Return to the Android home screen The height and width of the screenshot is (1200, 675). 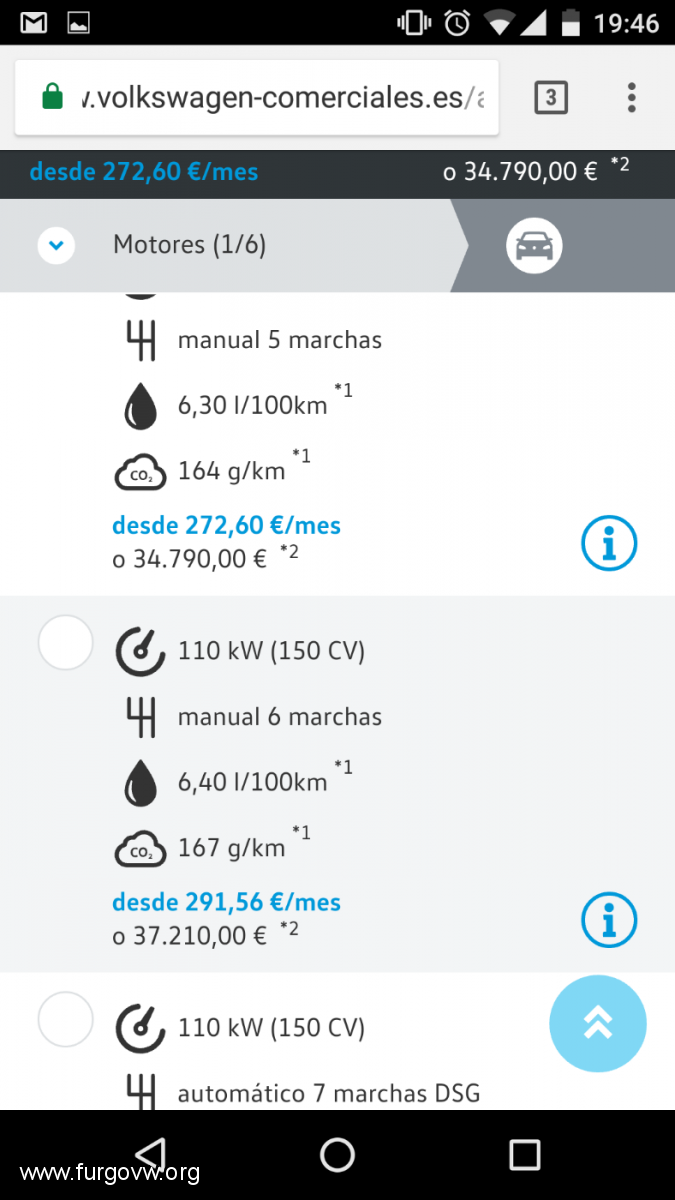[x=337, y=1154]
